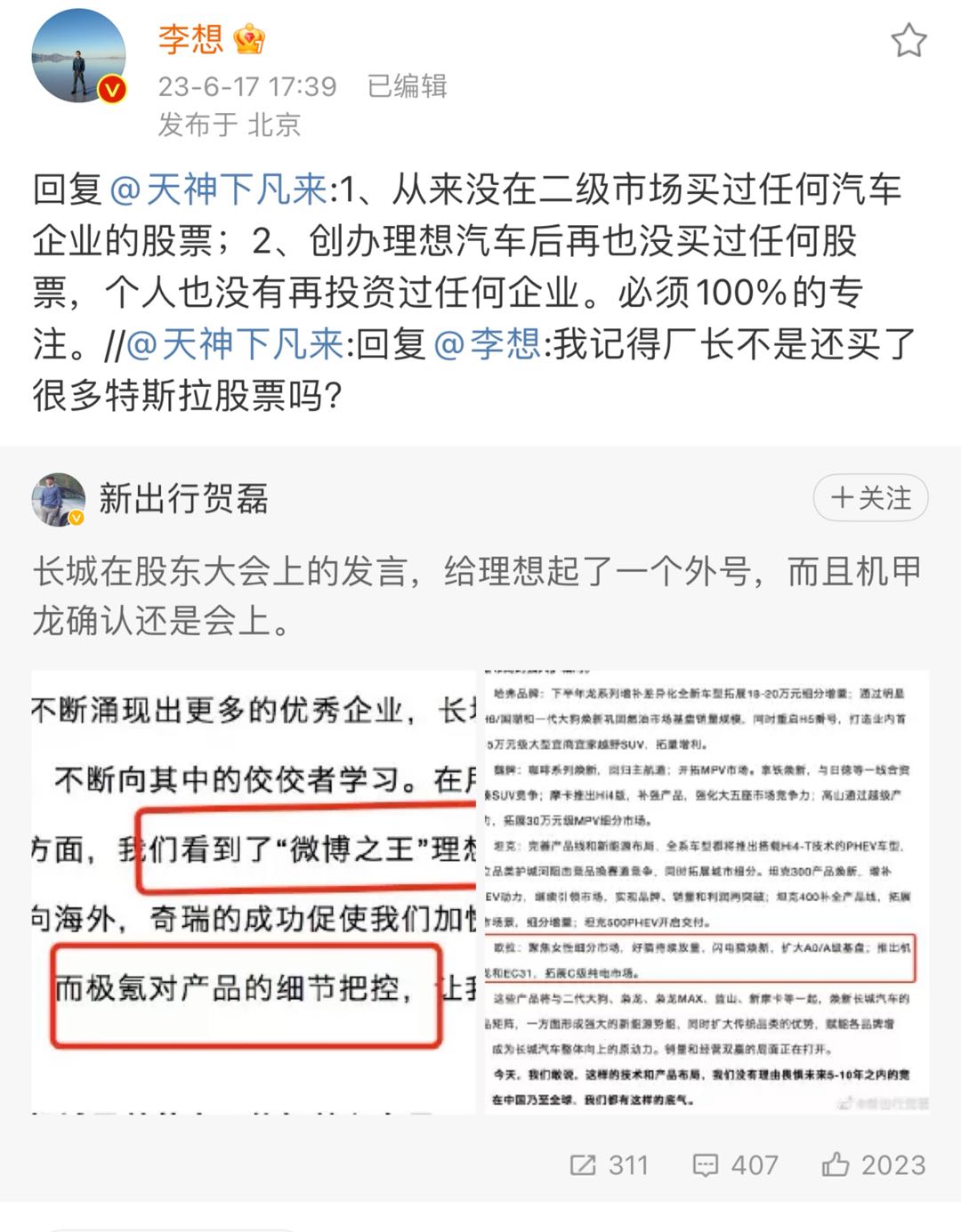Screen dimensions: 961x1232
Task: Open the @李想 mention in the reply
Action: [487, 344]
